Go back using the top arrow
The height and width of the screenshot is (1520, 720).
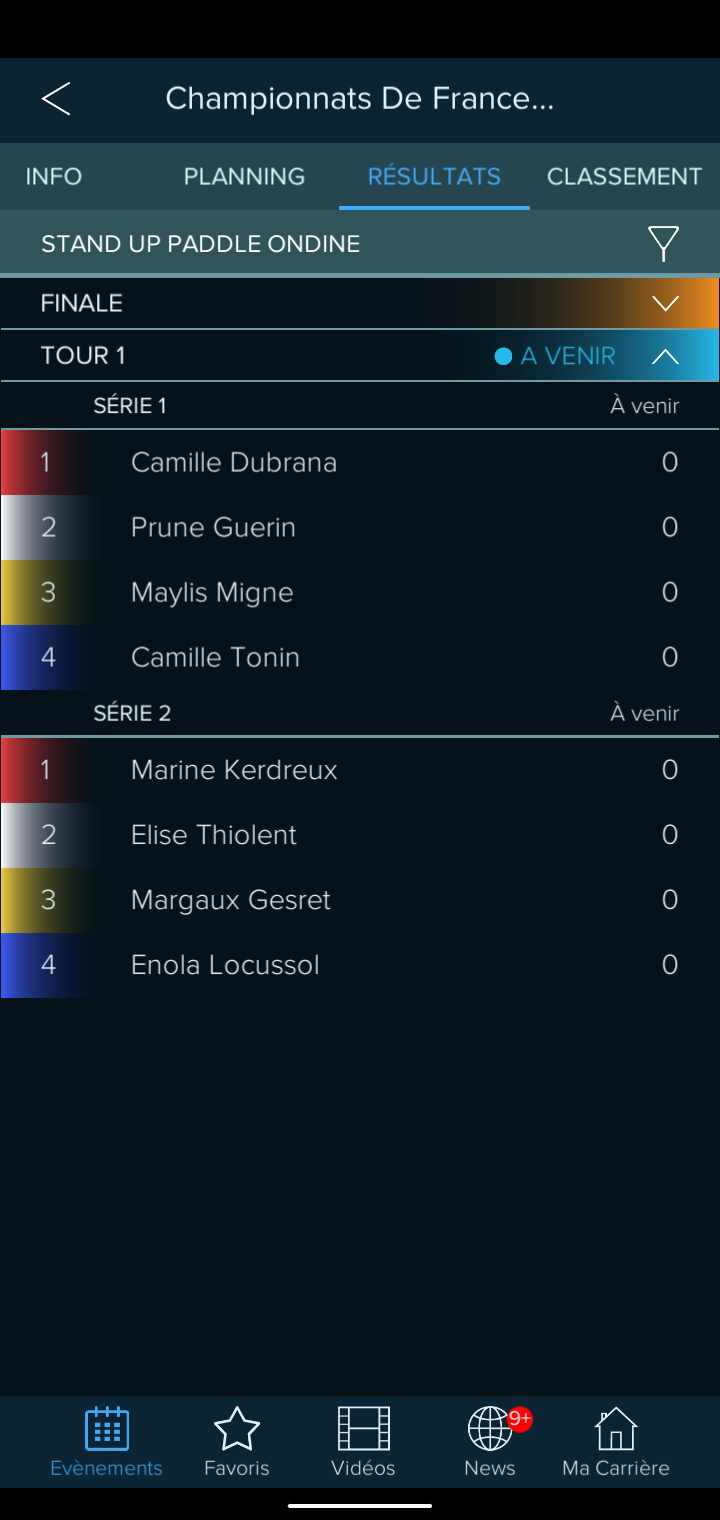coord(56,99)
